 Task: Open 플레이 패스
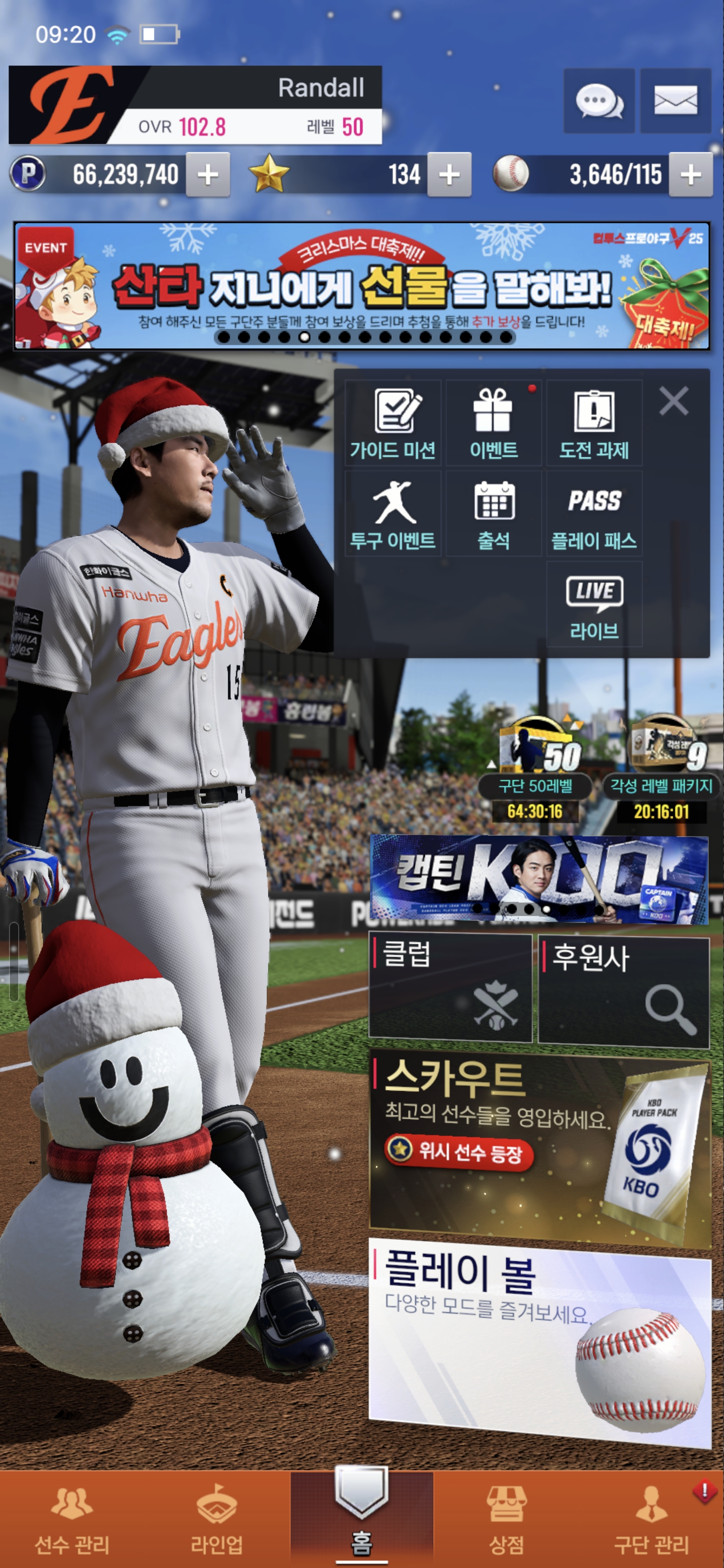pos(594,514)
